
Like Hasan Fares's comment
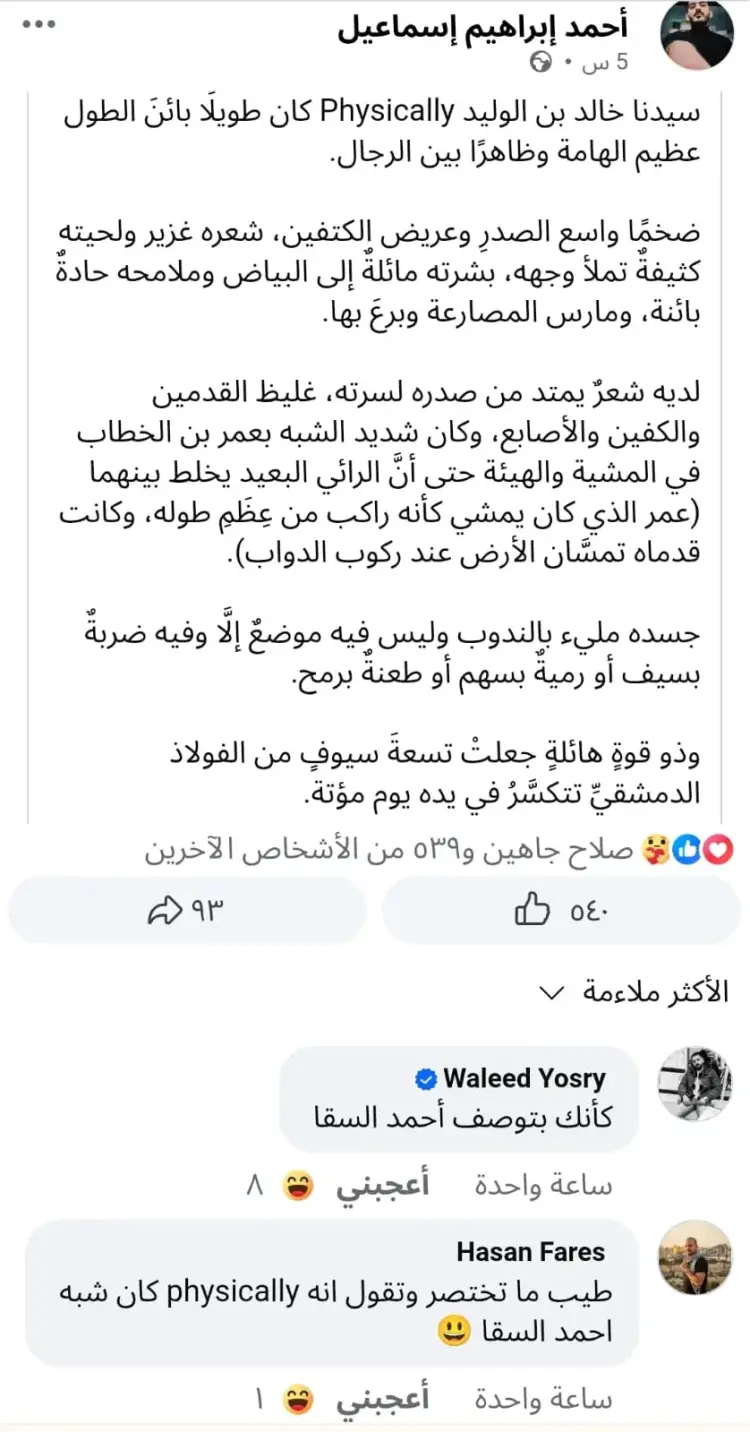(x=382, y=1399)
